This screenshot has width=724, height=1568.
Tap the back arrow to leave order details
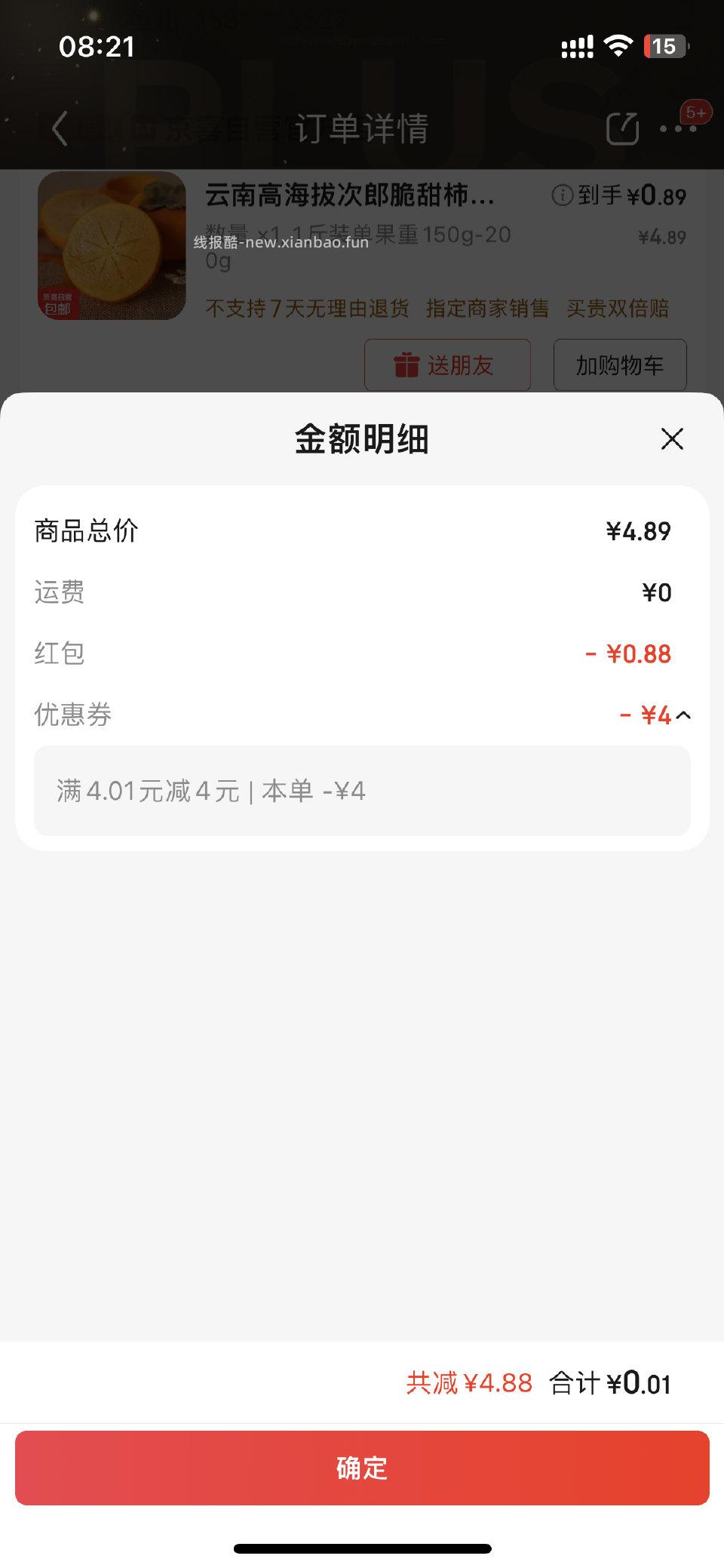coord(59,128)
